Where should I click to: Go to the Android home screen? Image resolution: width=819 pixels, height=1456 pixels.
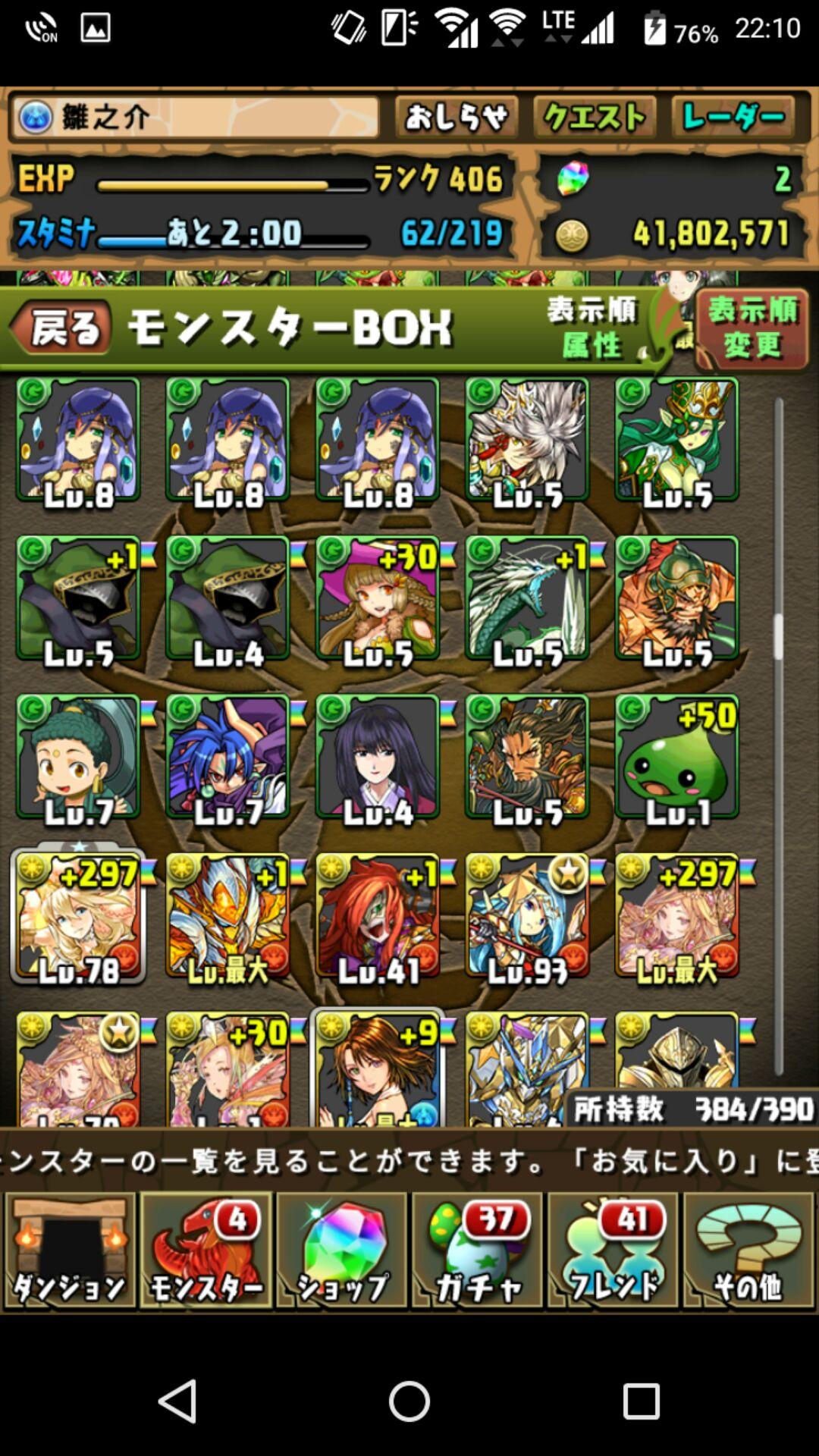coord(409,1400)
